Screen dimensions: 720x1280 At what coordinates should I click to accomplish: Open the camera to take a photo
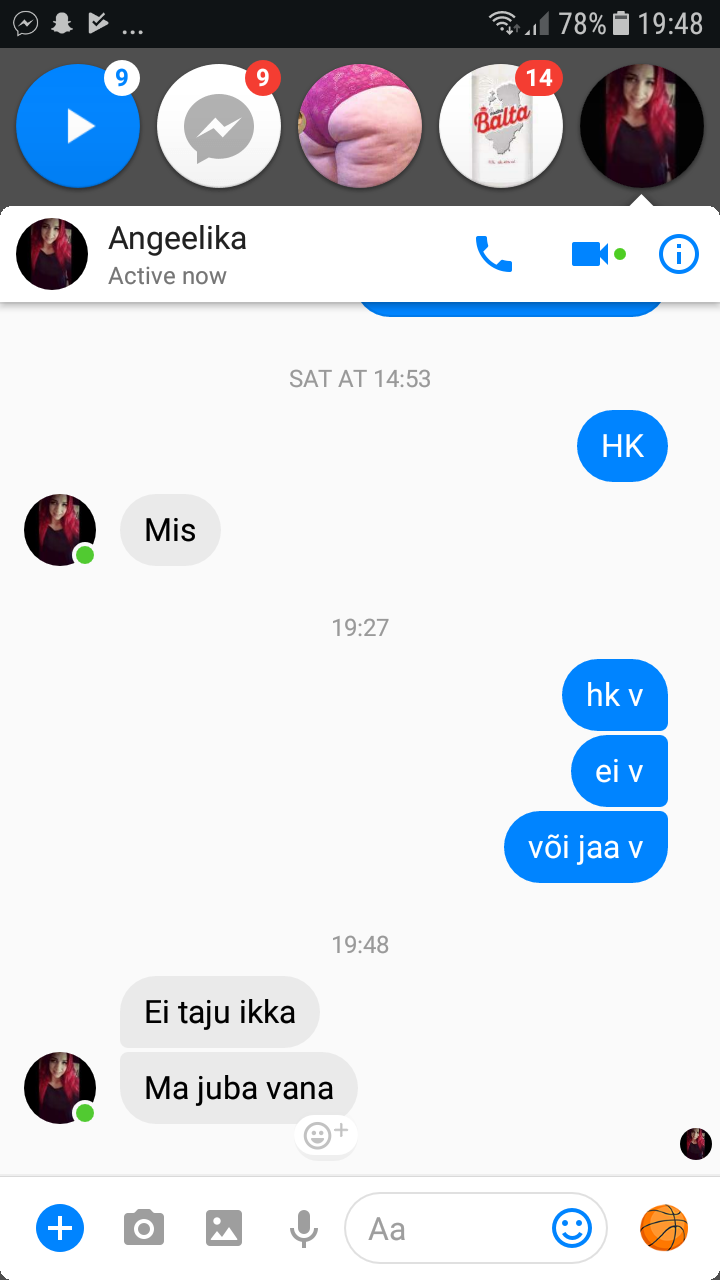pyautogui.click(x=144, y=1228)
